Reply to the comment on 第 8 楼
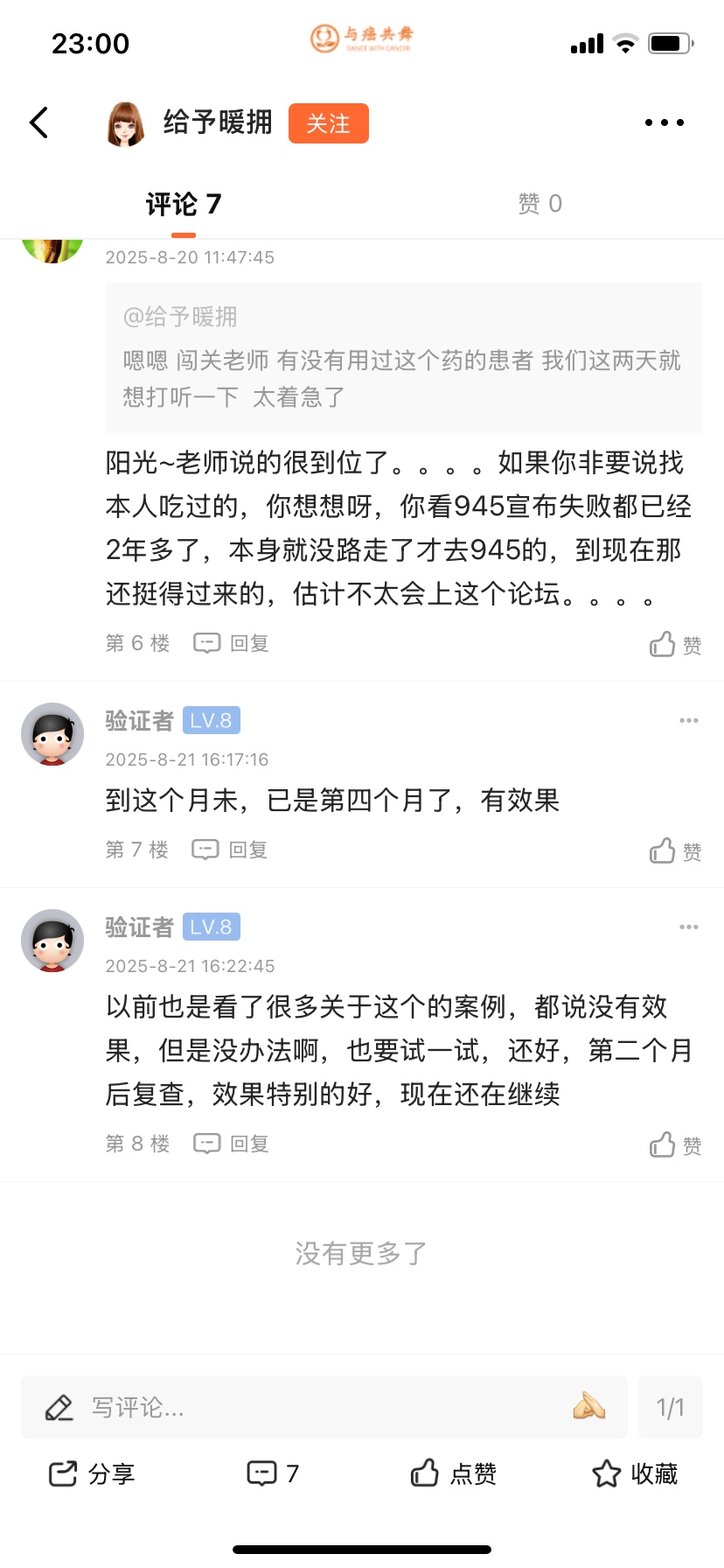Image resolution: width=724 pixels, height=1568 pixels. tap(231, 1144)
